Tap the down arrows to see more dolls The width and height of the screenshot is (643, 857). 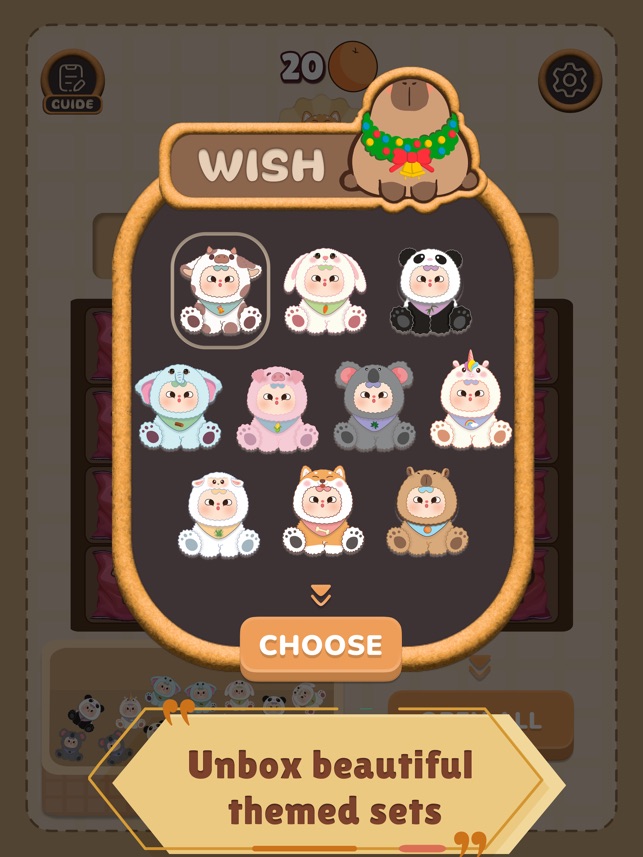(x=320, y=596)
